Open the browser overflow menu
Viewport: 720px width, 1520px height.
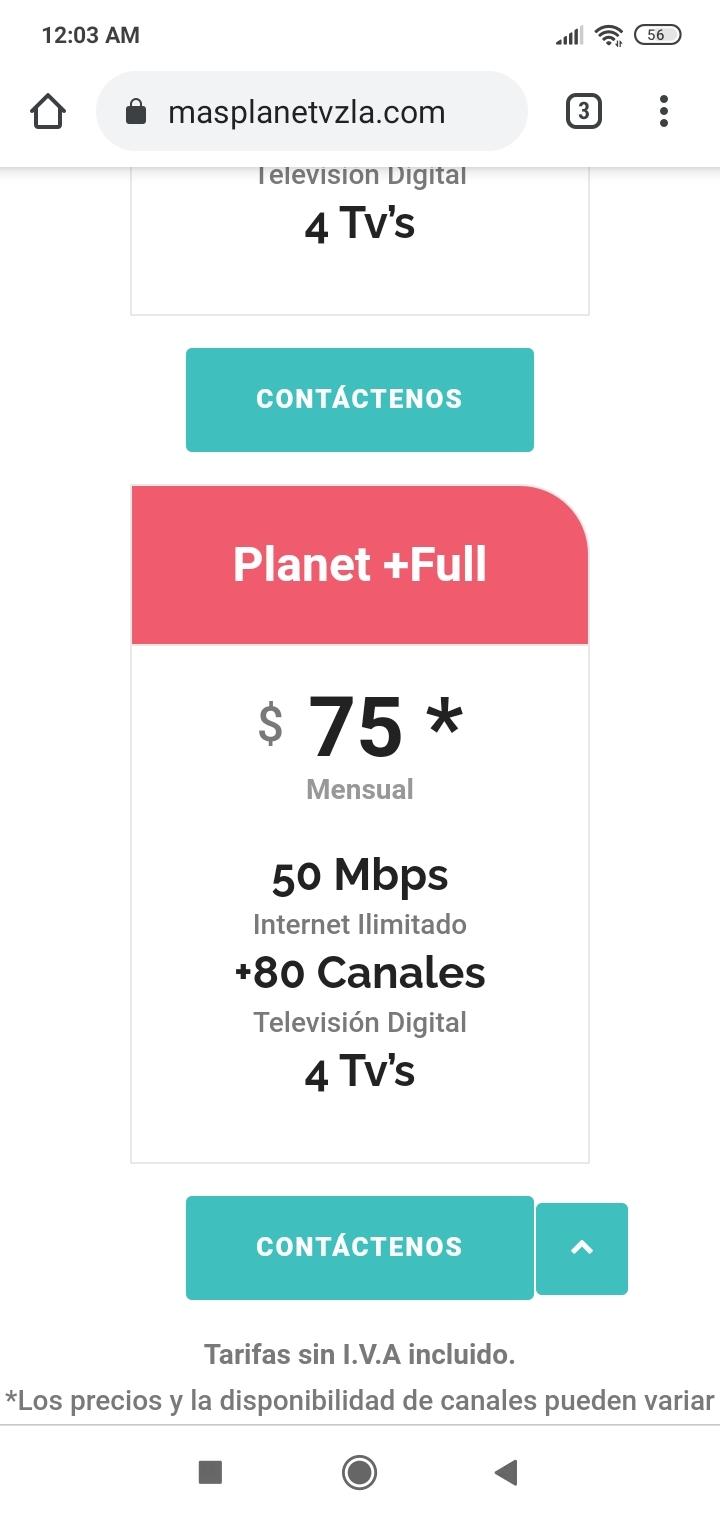coord(663,112)
